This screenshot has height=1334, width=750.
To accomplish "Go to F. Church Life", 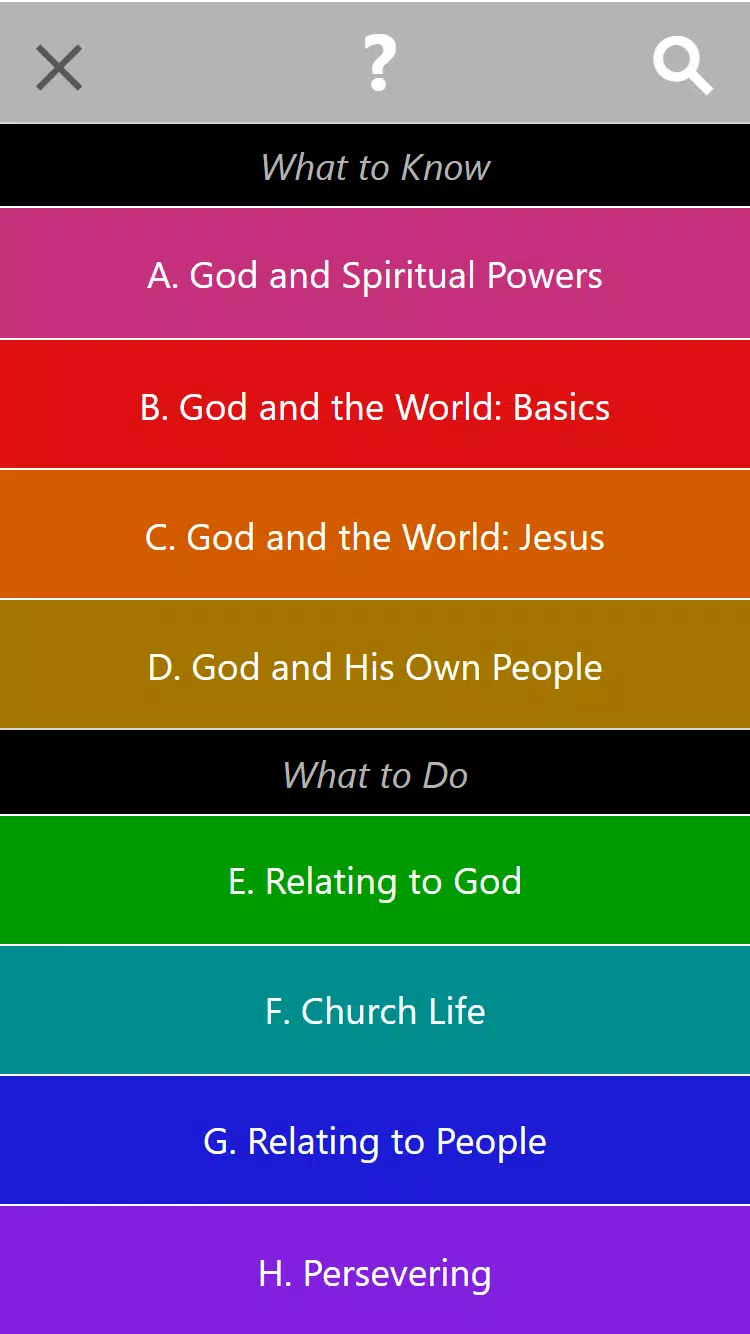I will (x=375, y=1011).
